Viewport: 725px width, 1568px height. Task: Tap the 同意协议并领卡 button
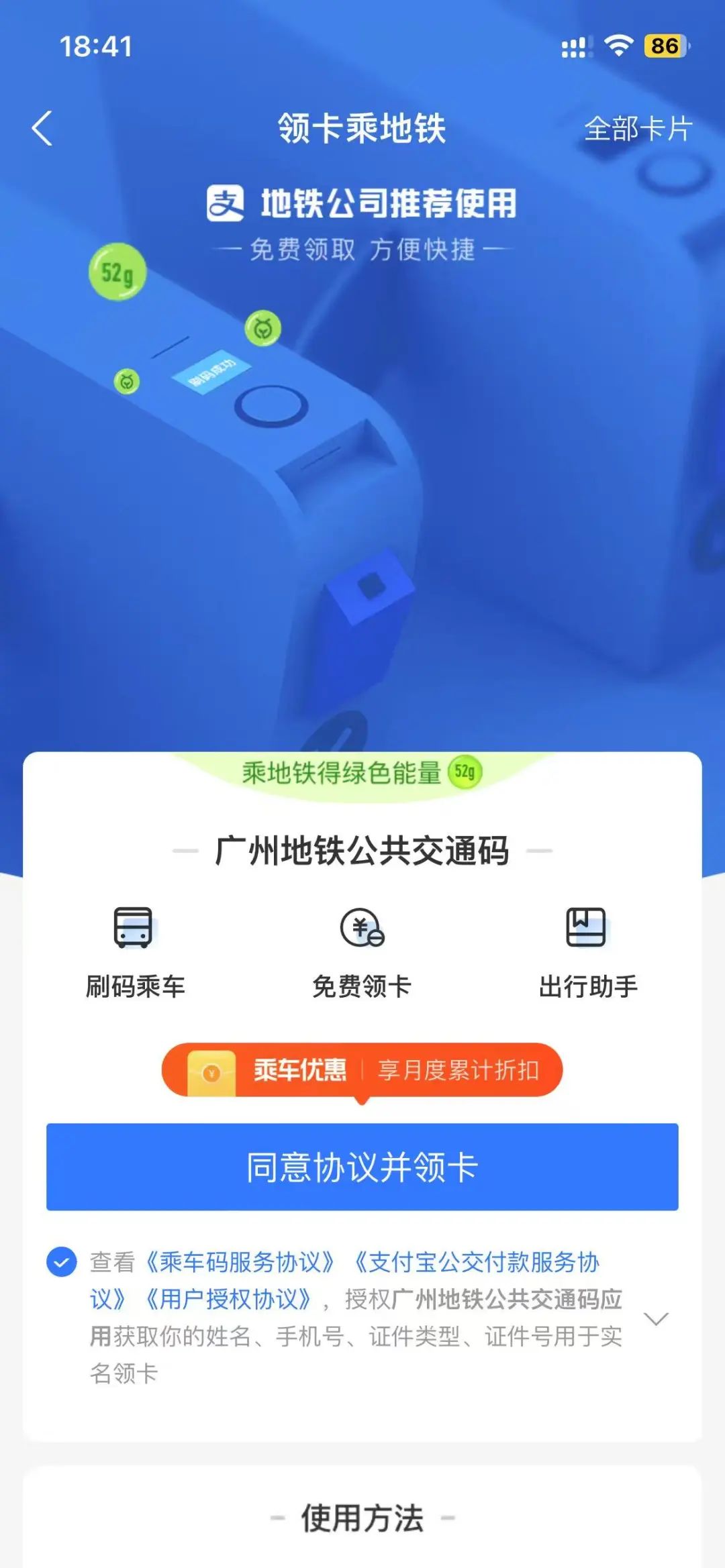click(x=362, y=1167)
